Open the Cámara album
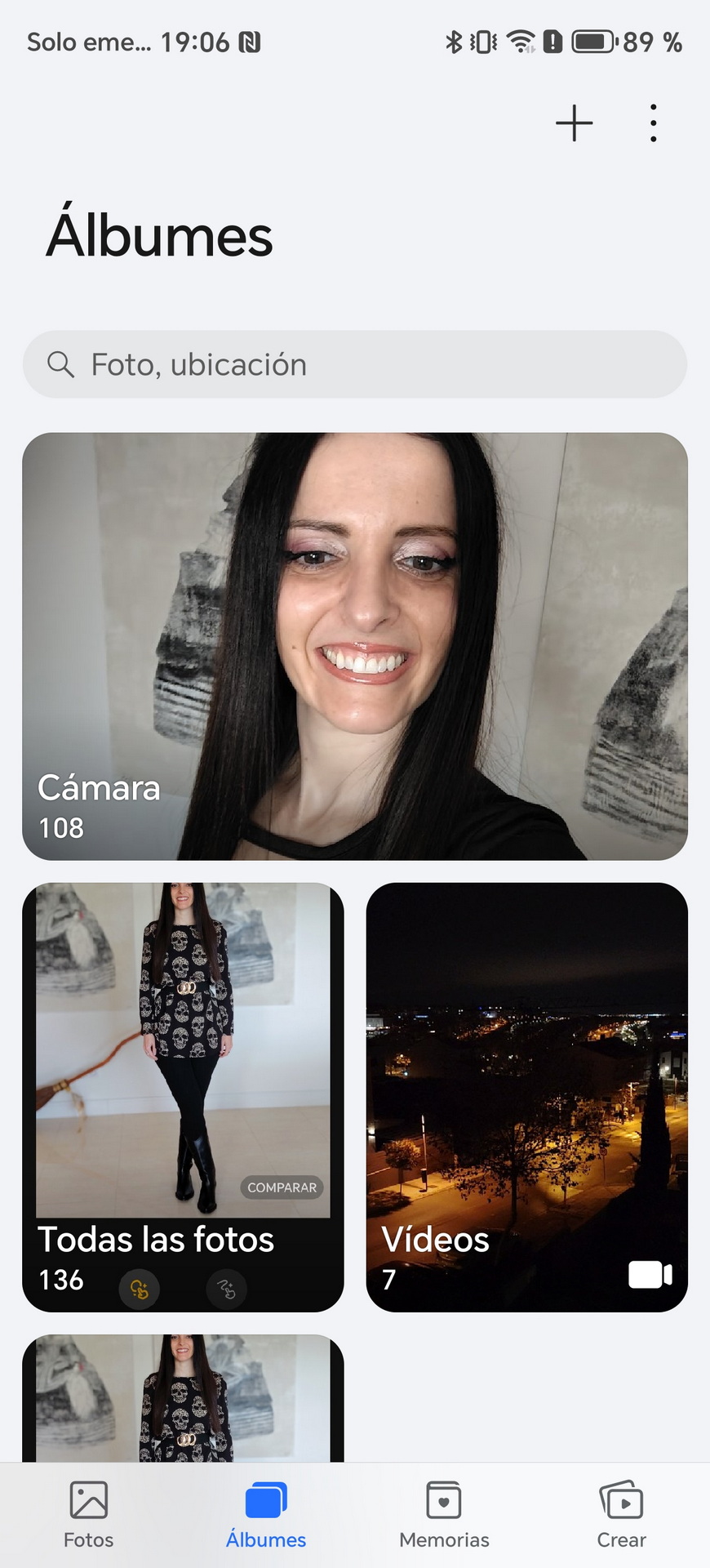Viewport: 710px width, 1568px height. [355, 646]
